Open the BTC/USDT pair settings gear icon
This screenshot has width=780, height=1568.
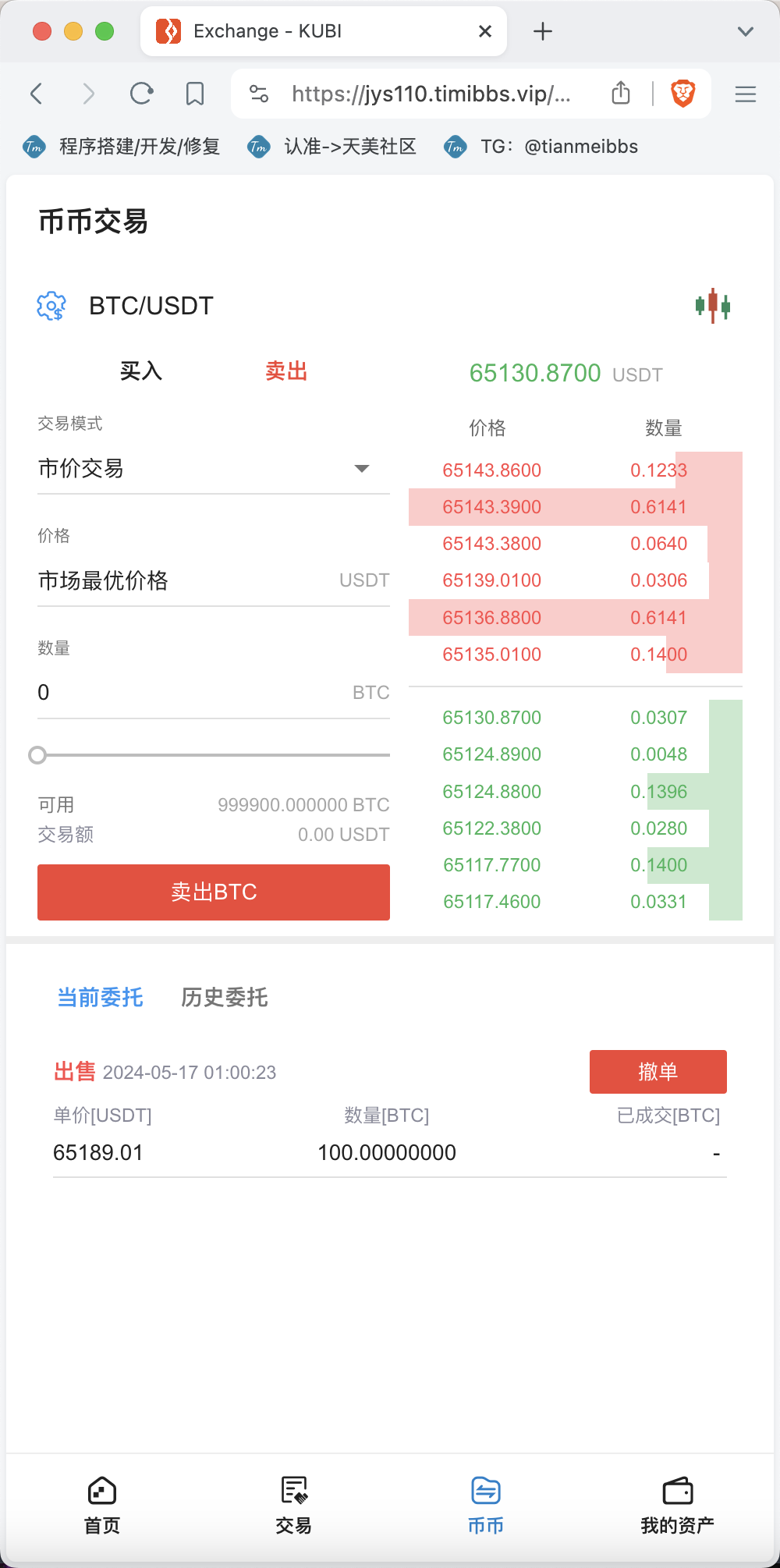pyautogui.click(x=51, y=306)
